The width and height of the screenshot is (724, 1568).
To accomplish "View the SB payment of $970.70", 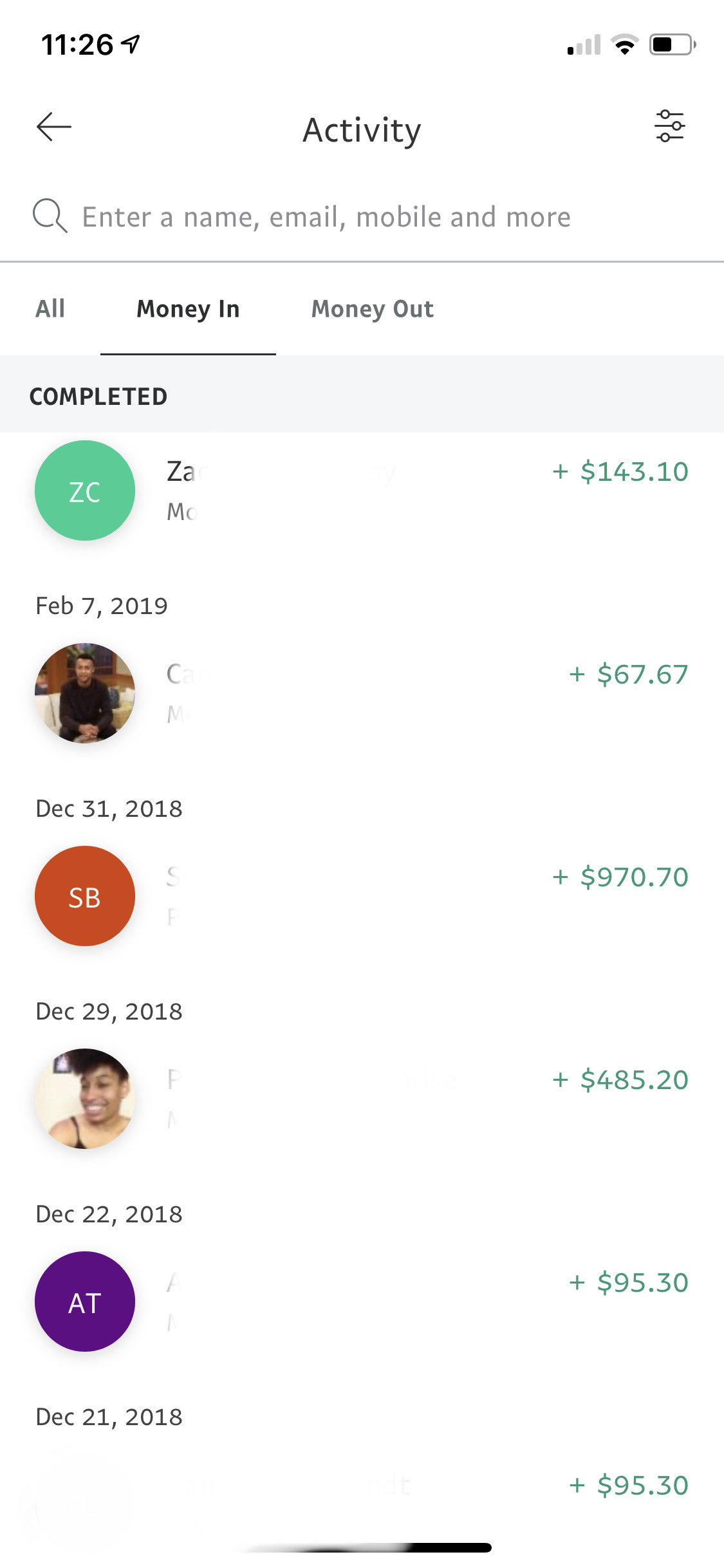I will coord(362,895).
